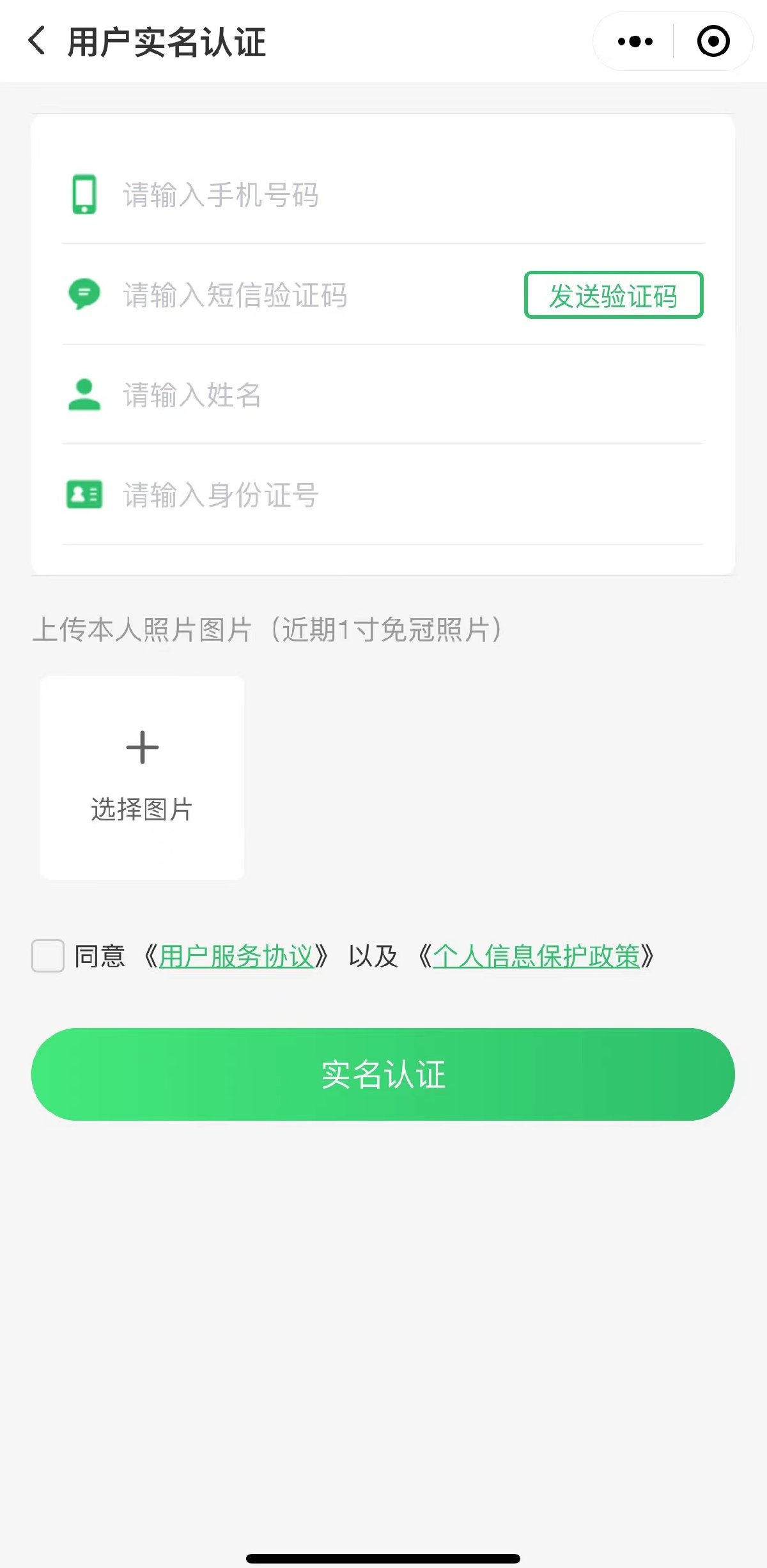Screen dimensions: 767x1568
Task: Go back from 用户实名认证 page
Action: point(37,41)
